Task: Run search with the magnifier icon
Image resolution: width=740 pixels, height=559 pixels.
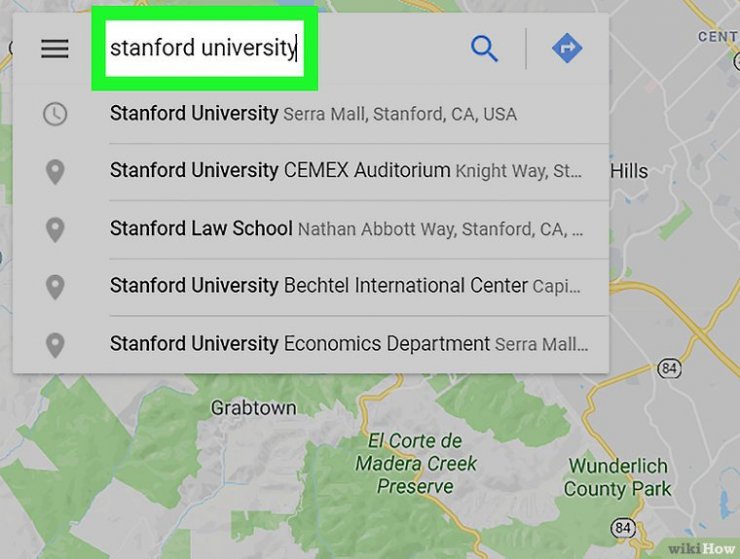Action: click(484, 48)
